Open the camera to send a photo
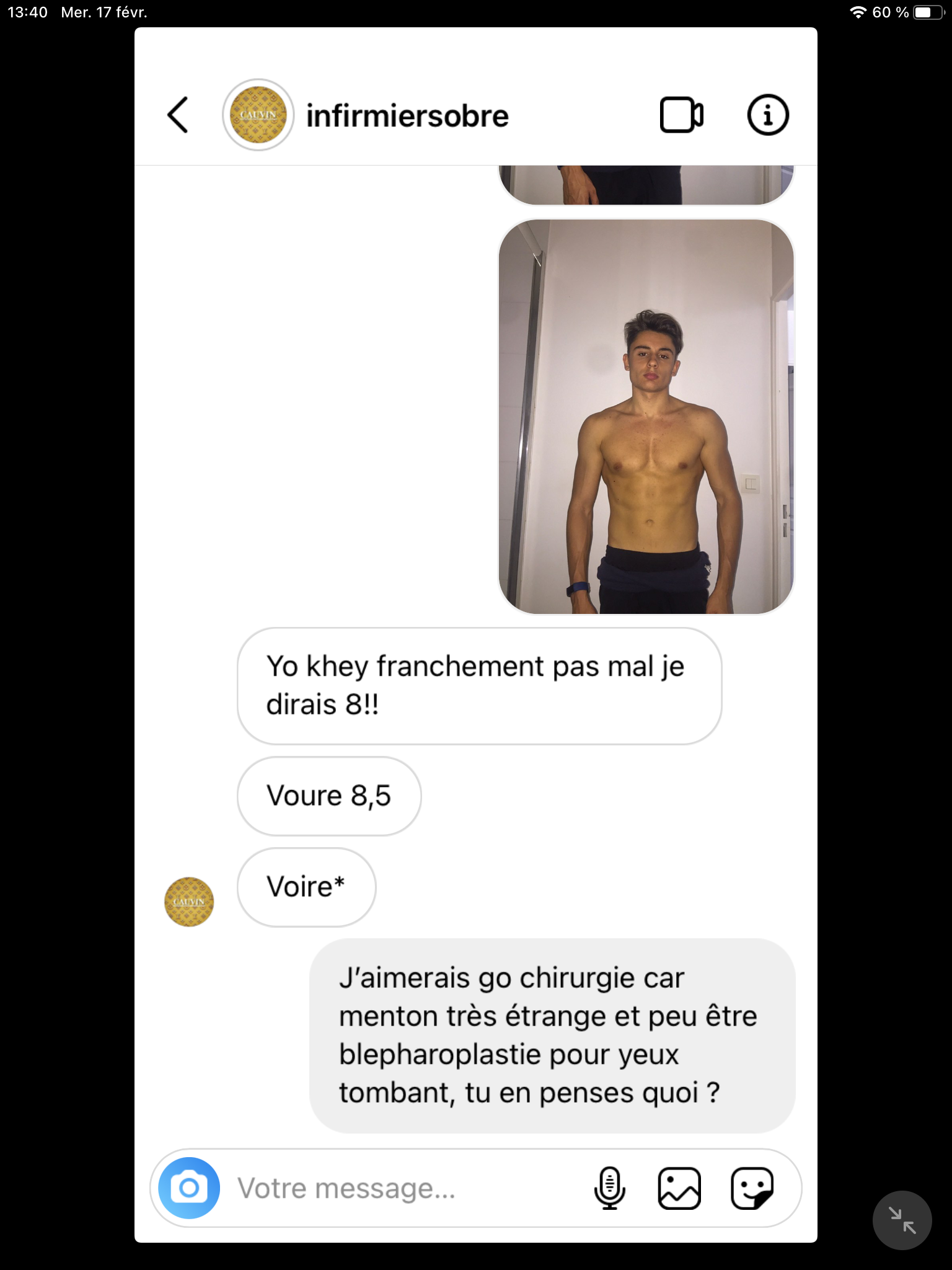952x1270 pixels. pos(189,1188)
